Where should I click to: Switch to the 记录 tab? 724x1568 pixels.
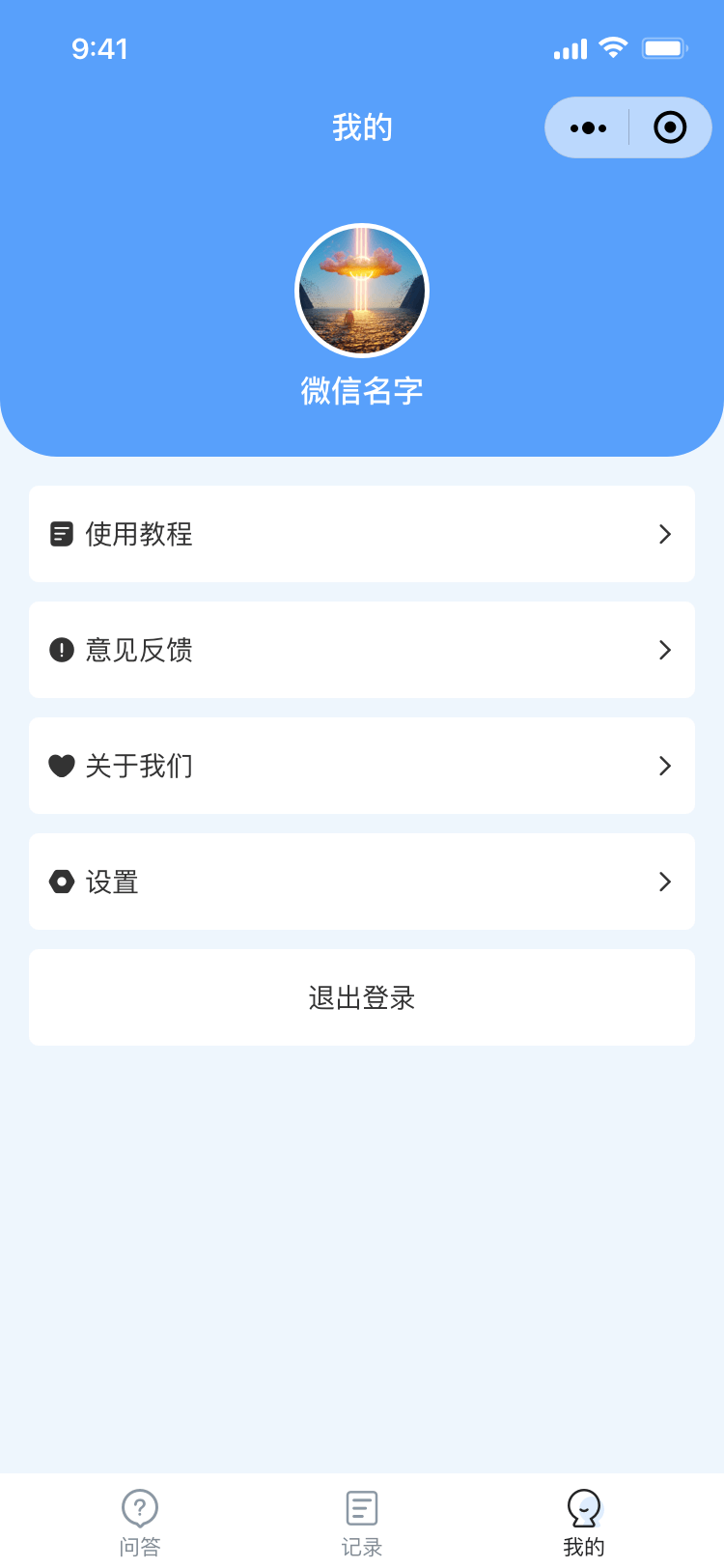[362, 1522]
